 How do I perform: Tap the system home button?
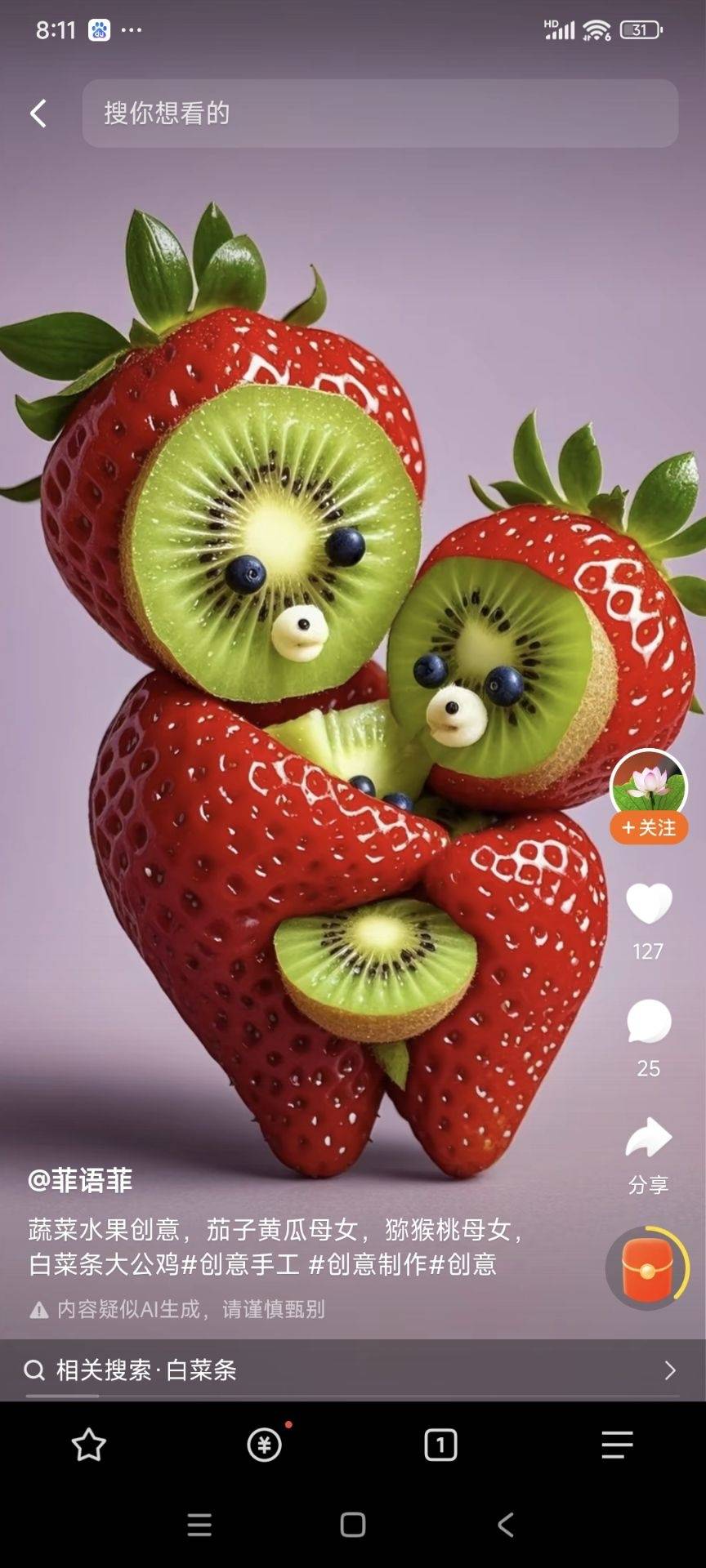[353, 1525]
